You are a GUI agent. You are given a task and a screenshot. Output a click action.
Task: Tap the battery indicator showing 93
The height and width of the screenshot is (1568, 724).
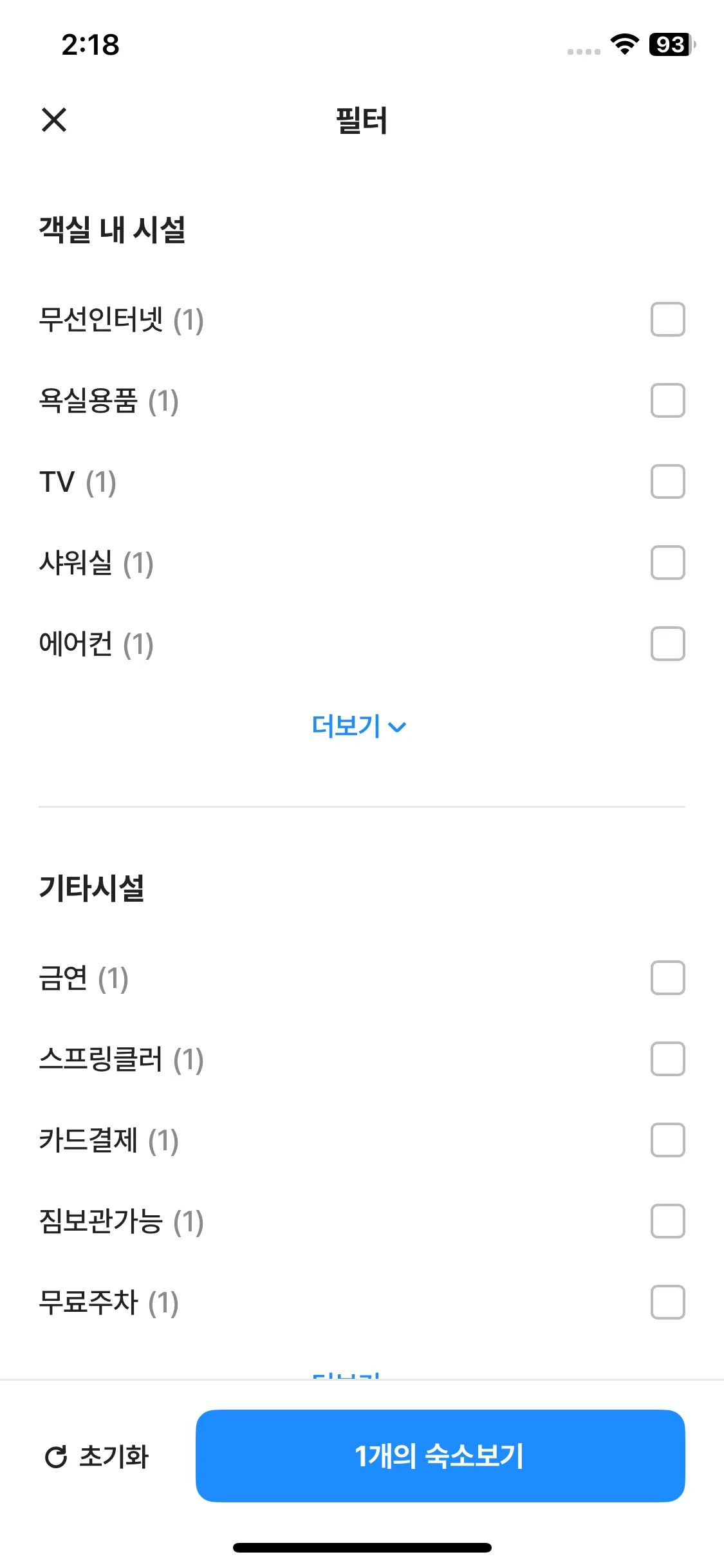coord(668,45)
